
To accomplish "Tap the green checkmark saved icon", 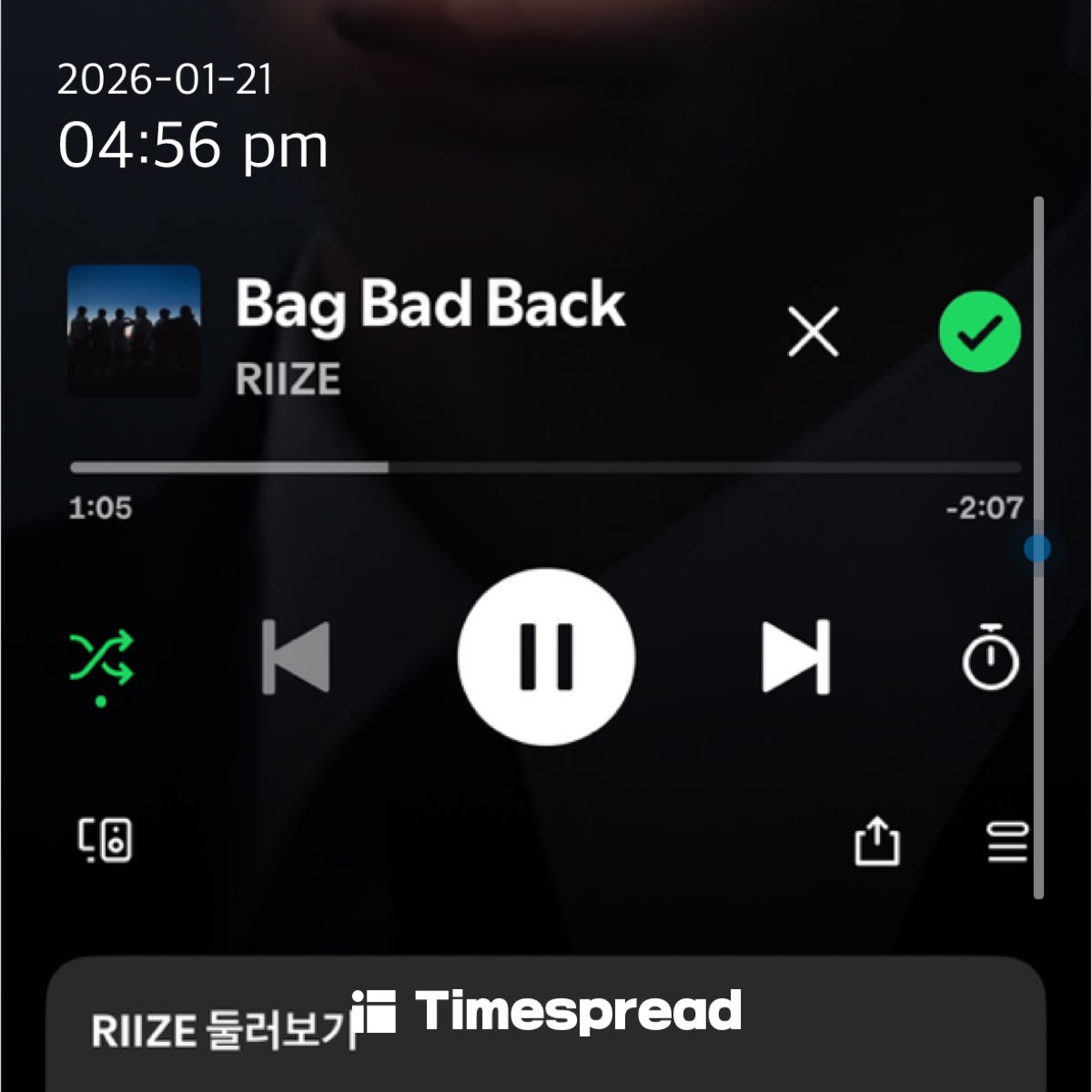I will [979, 332].
